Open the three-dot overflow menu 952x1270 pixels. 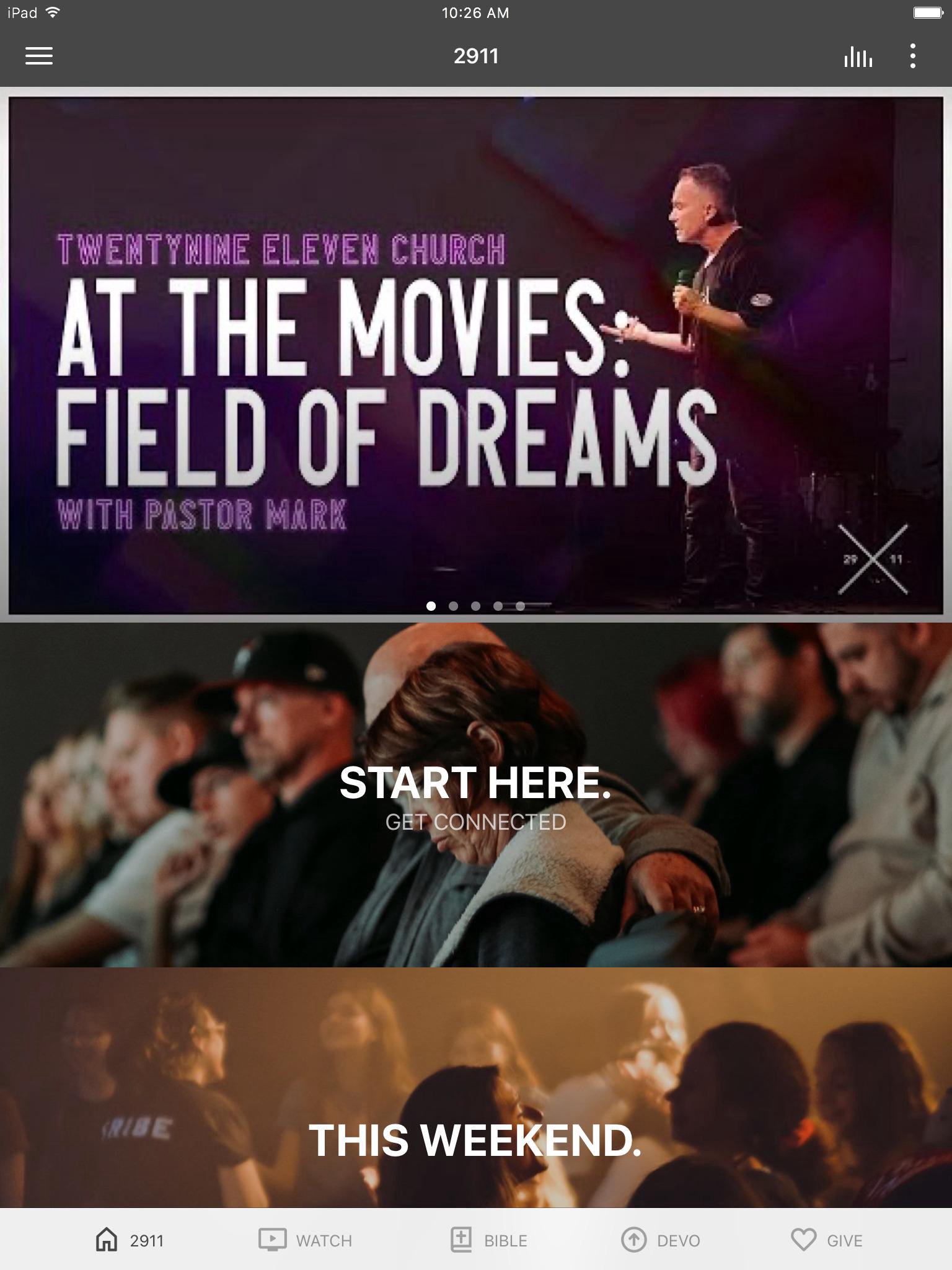(912, 56)
